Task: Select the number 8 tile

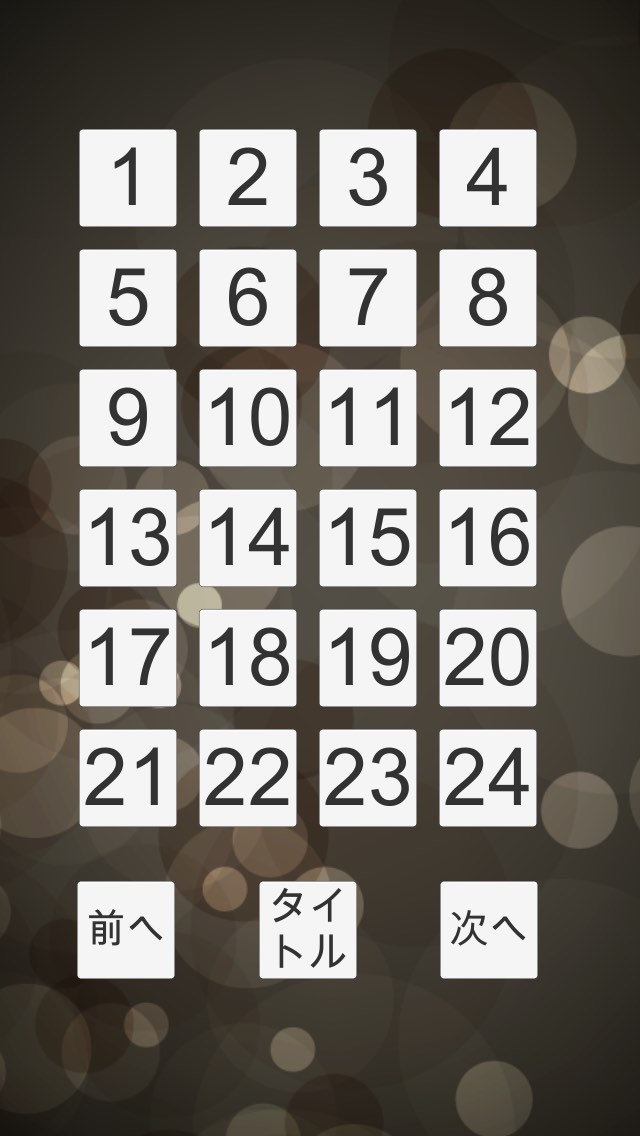Action: point(488,298)
